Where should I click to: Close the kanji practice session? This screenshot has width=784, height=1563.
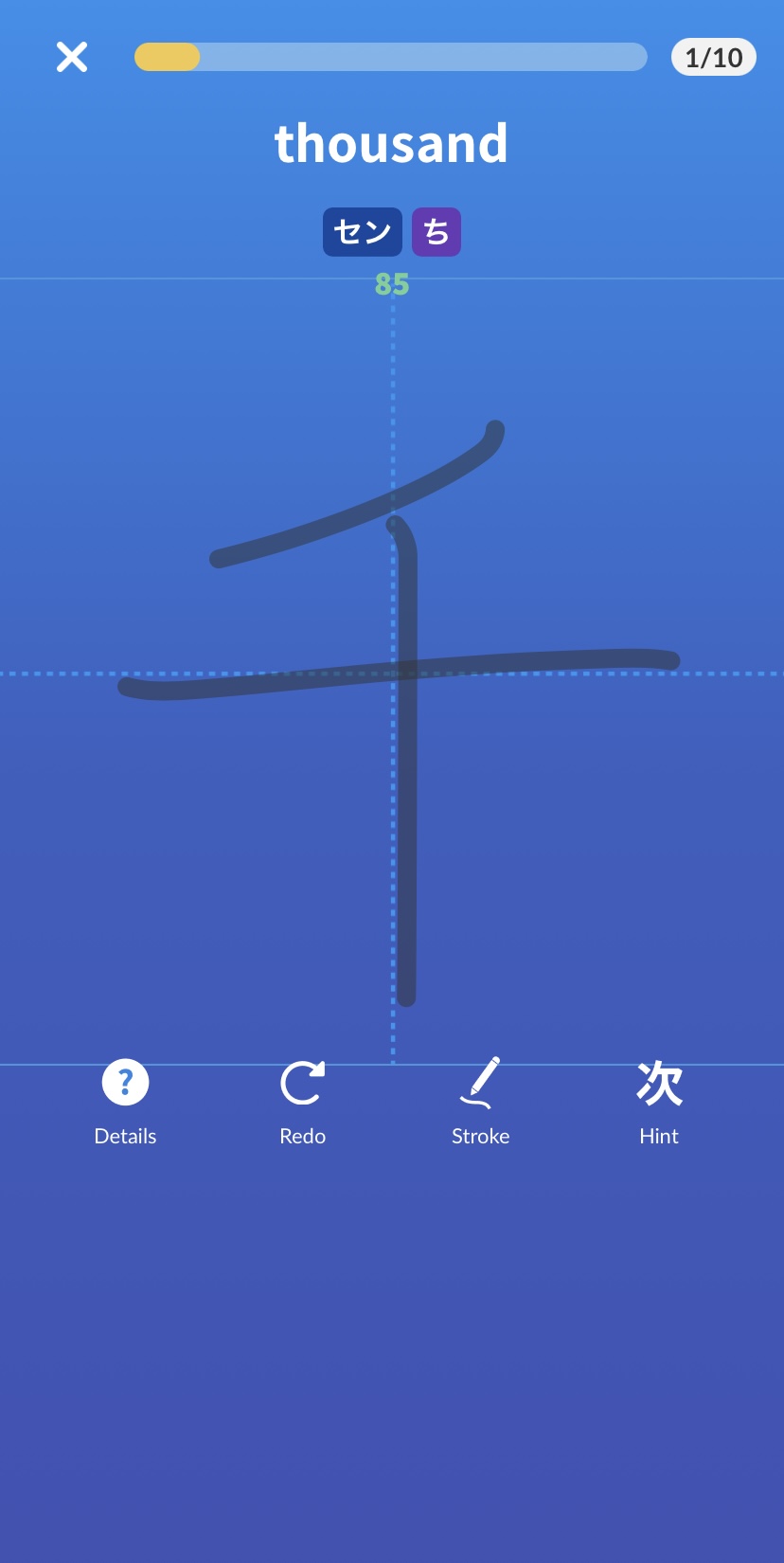tap(72, 57)
